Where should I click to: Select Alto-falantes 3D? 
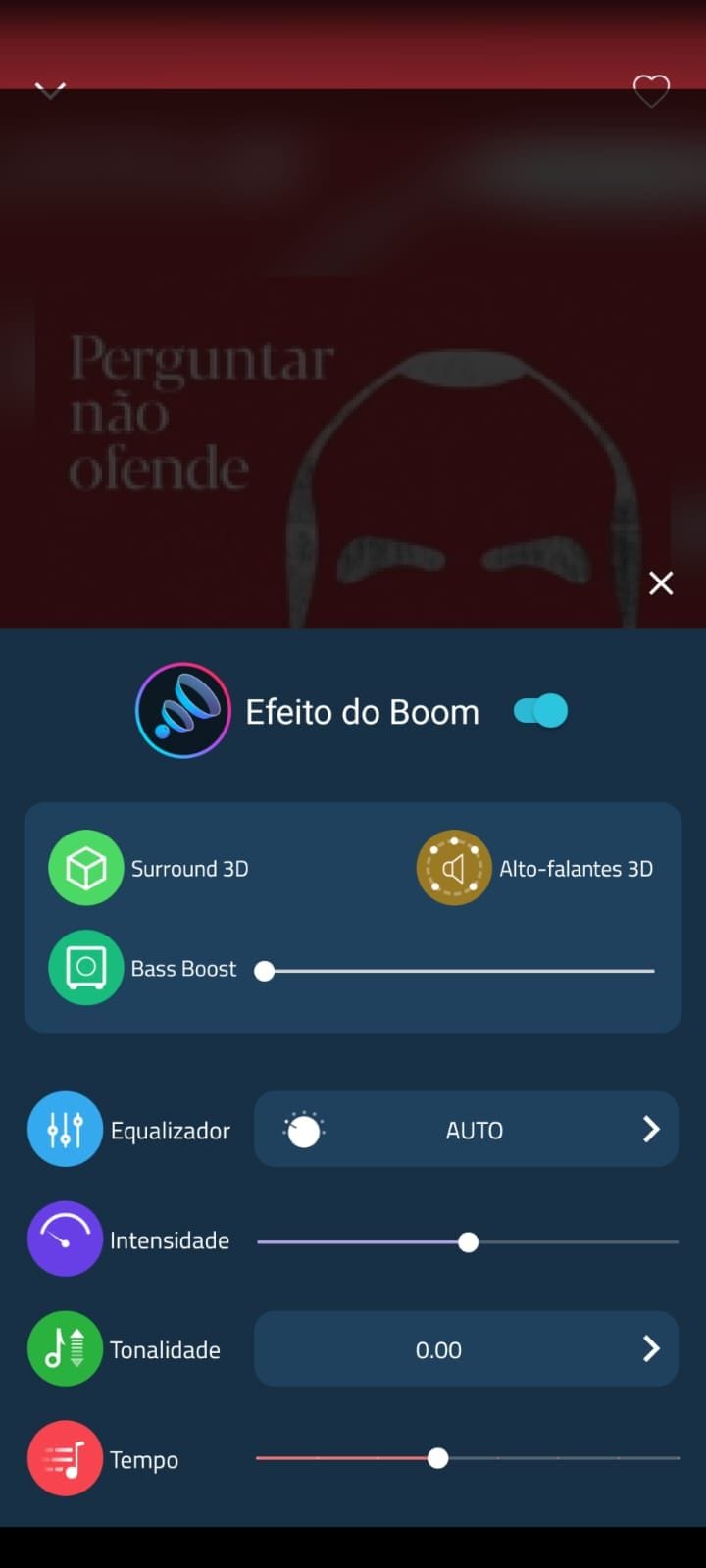tap(454, 868)
